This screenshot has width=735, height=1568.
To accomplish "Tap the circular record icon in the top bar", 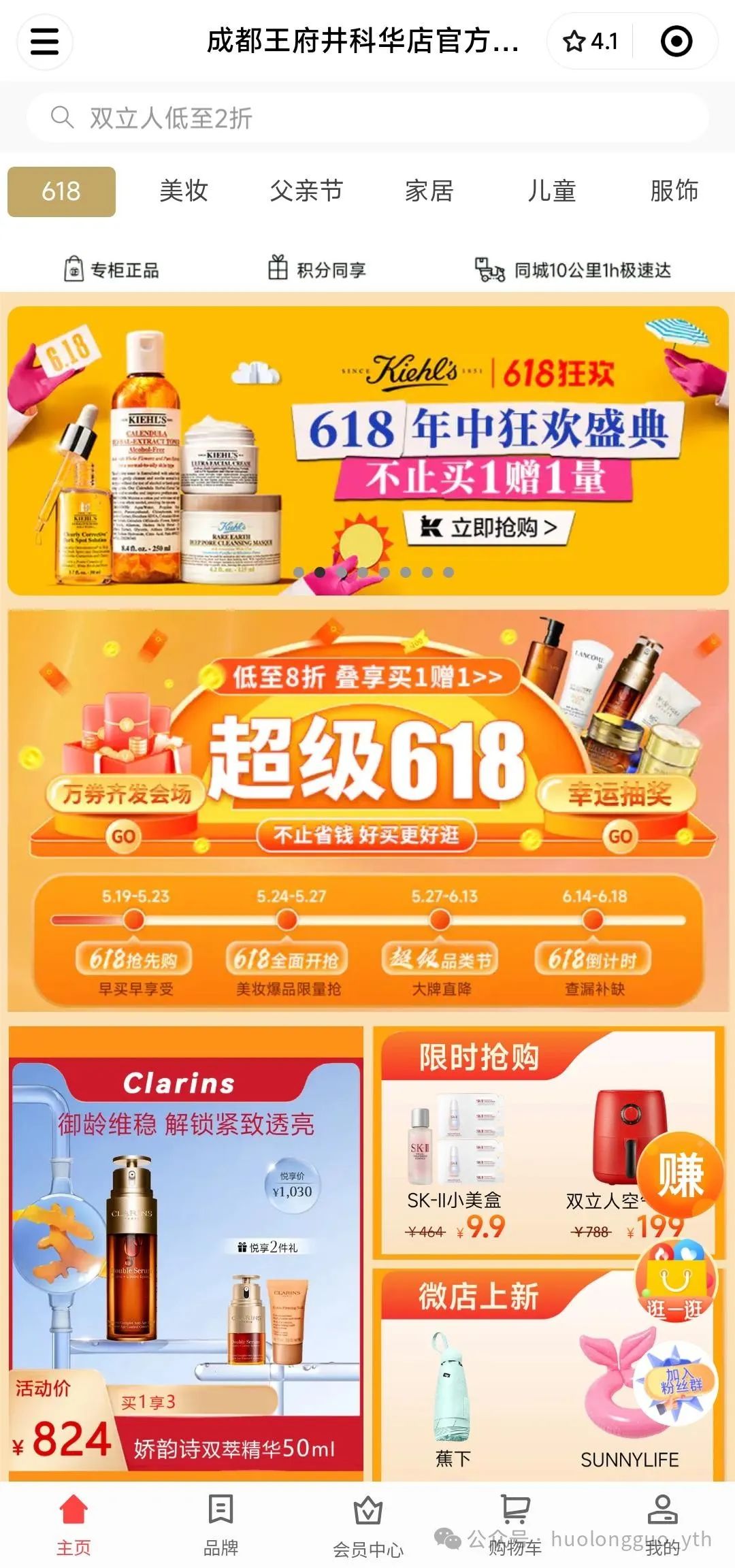I will [x=676, y=42].
